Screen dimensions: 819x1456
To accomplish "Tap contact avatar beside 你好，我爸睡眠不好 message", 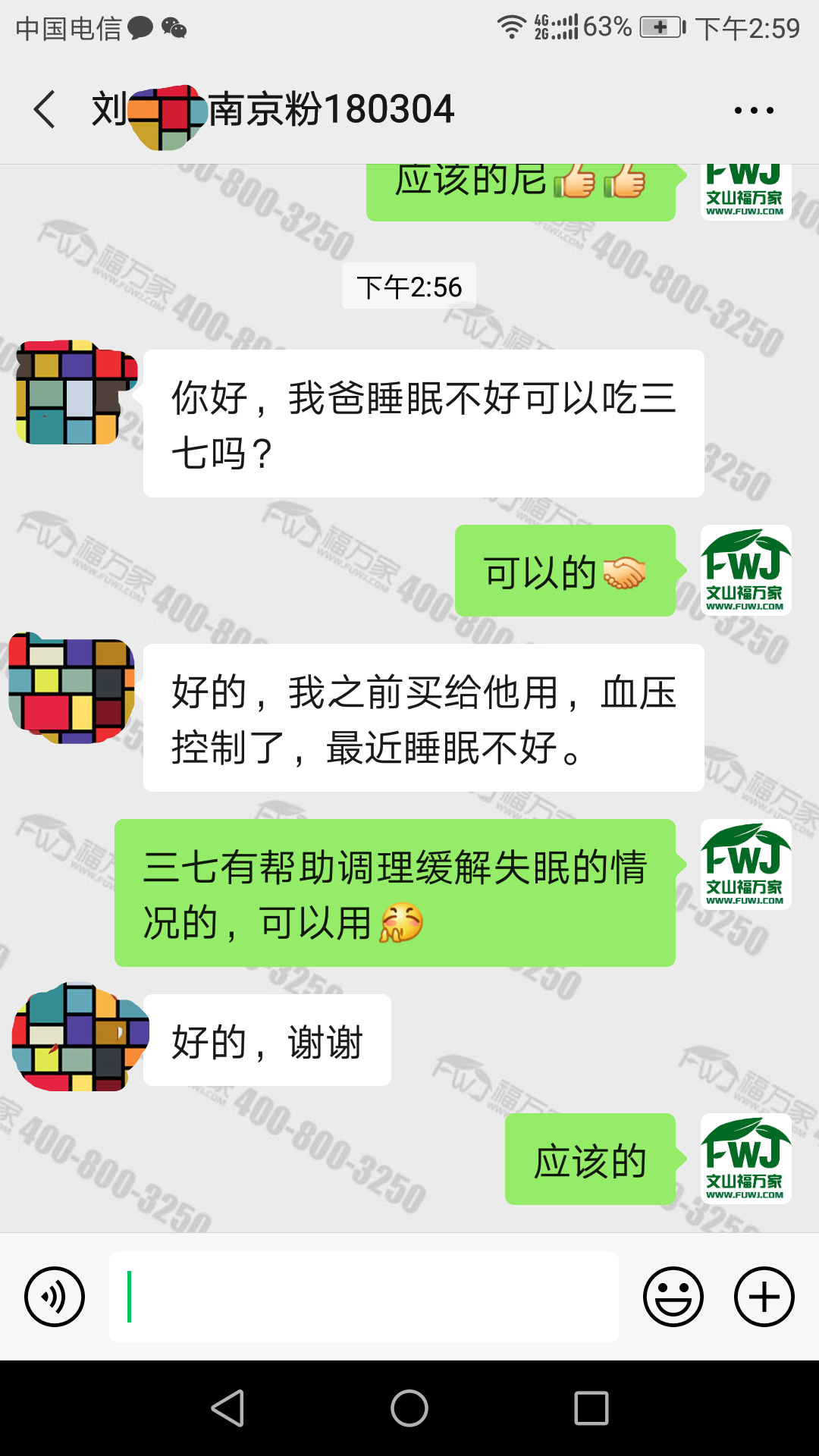I will (x=74, y=393).
